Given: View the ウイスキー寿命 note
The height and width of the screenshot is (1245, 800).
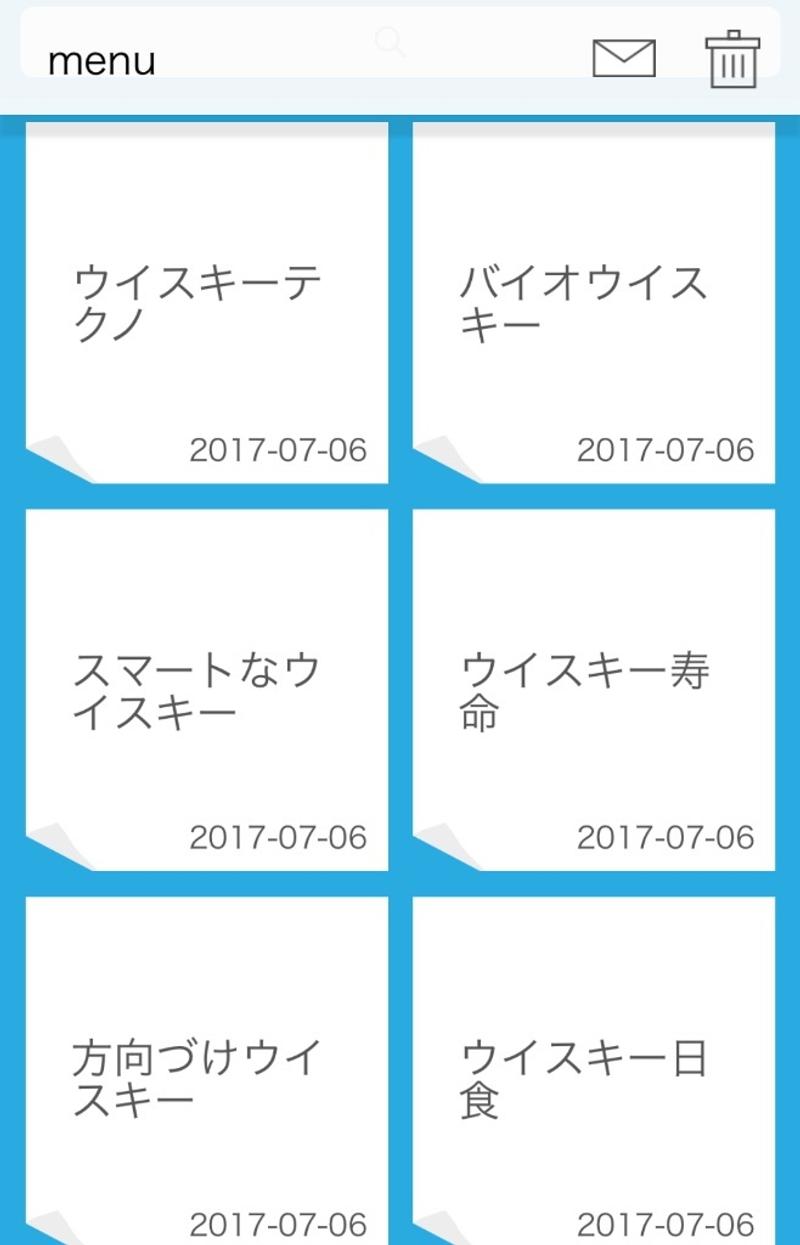Looking at the screenshot, I should click(594, 690).
